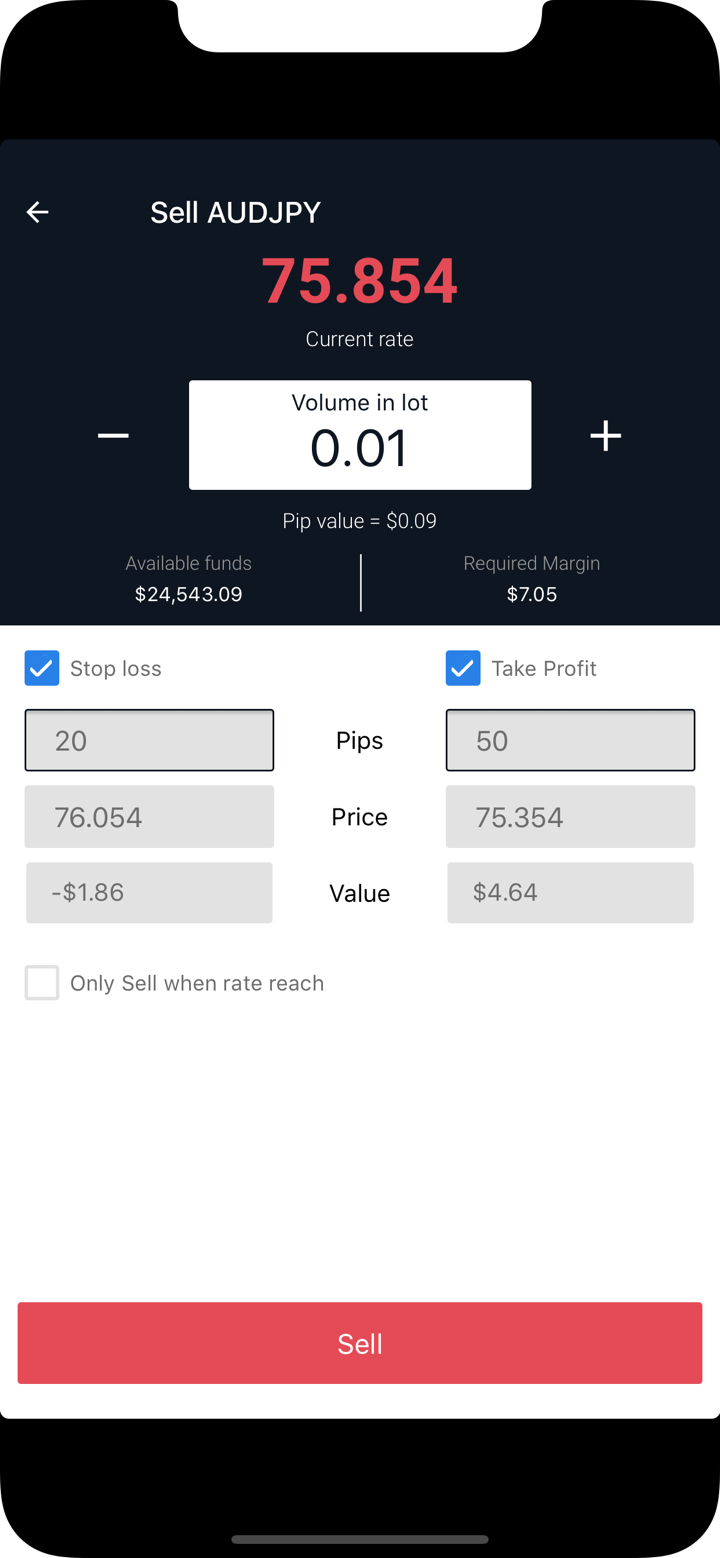Confirm the order with Sell button
720x1558 pixels.
(x=360, y=1343)
